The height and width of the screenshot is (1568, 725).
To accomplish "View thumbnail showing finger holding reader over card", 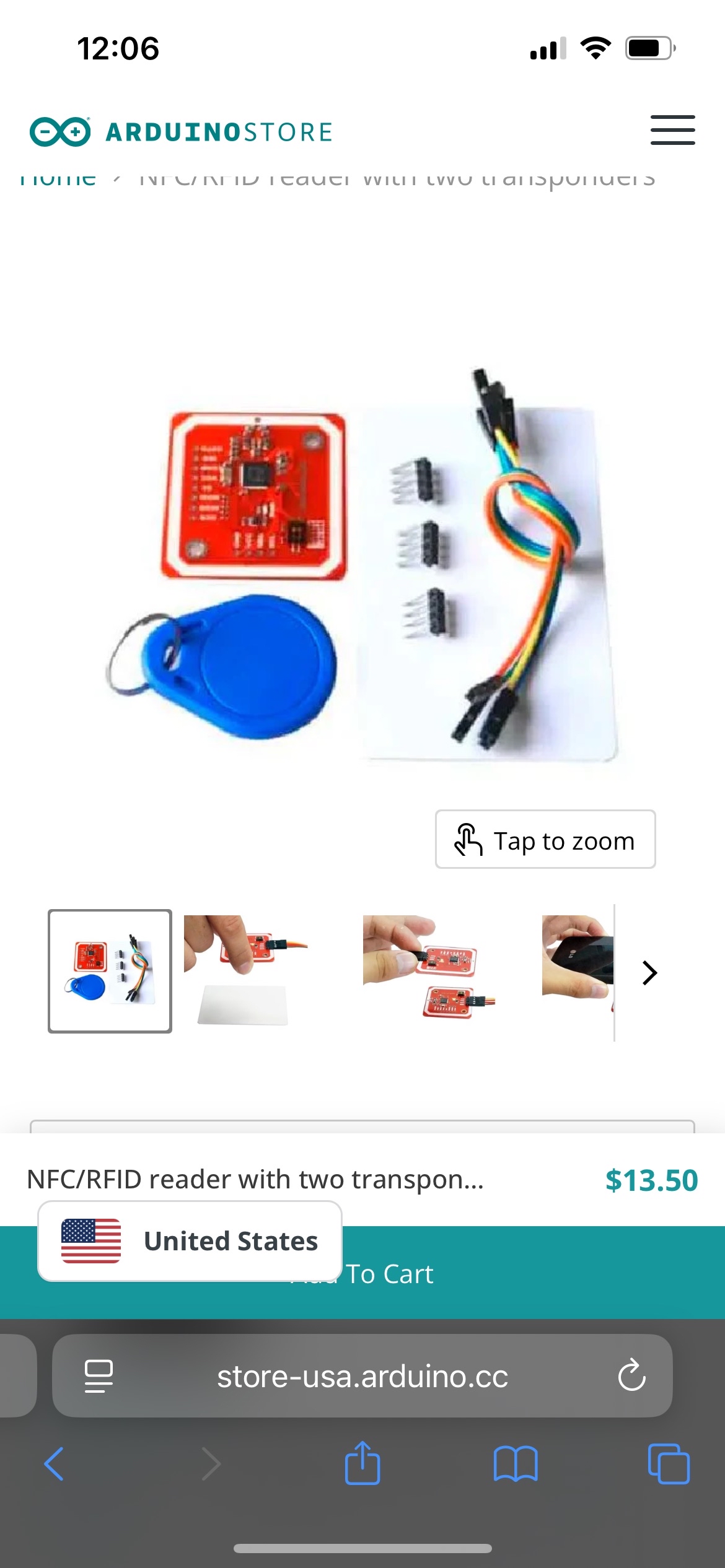I will point(246,971).
